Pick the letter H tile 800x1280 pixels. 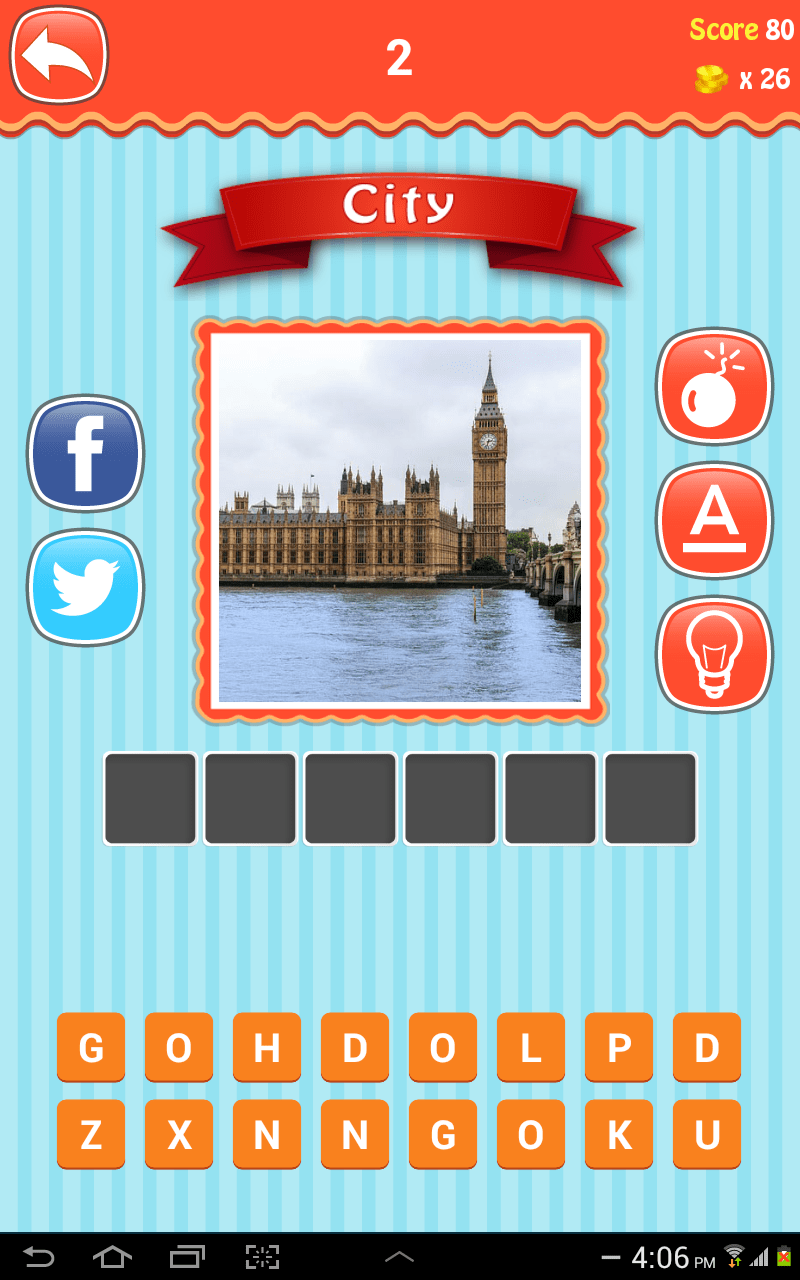pos(267,1047)
